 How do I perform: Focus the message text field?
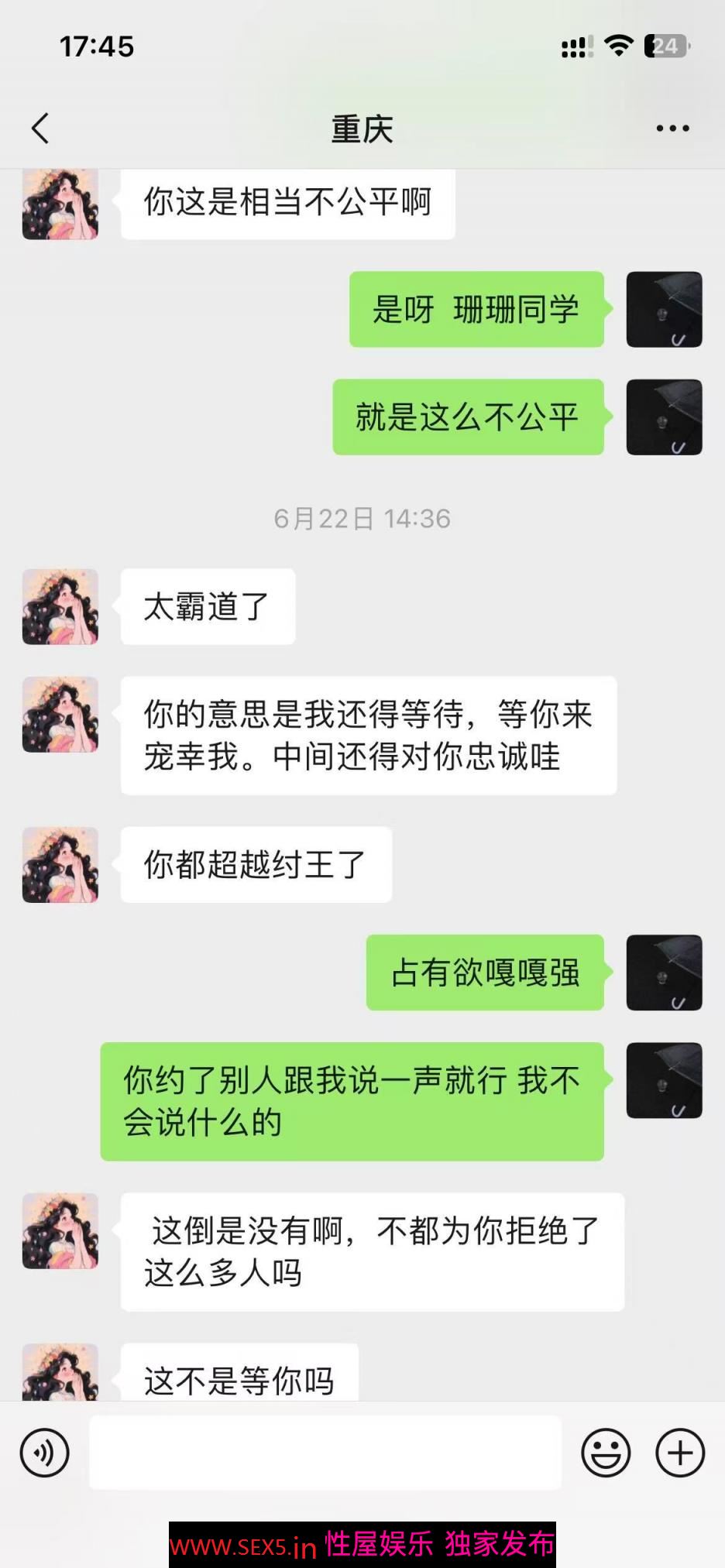[325, 1453]
